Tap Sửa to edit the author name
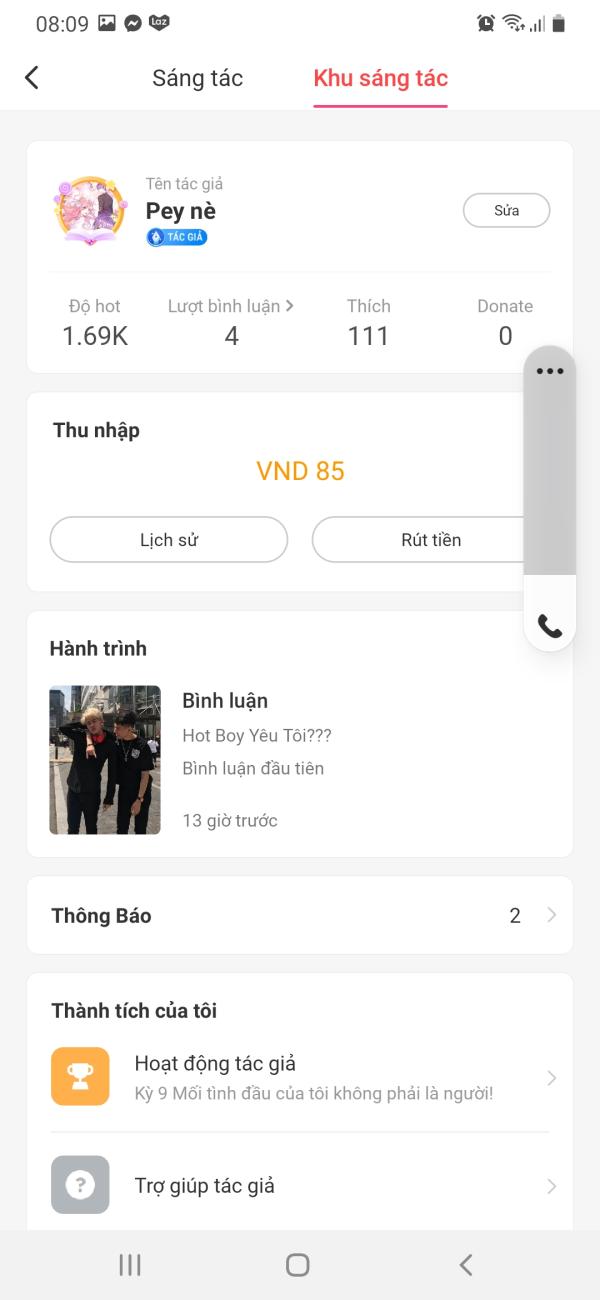Image resolution: width=600 pixels, height=1300 pixels. (x=506, y=211)
